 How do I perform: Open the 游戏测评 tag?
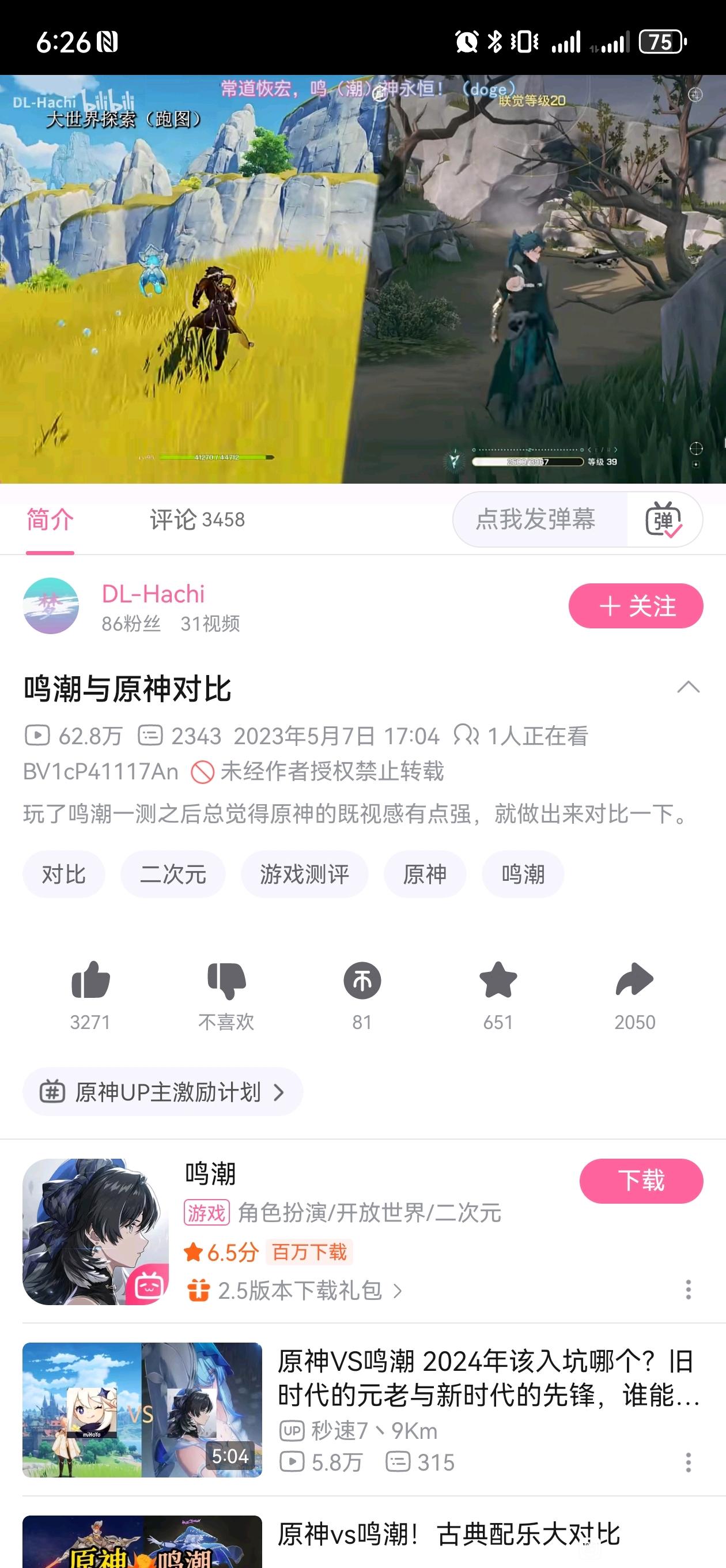pyautogui.click(x=304, y=874)
